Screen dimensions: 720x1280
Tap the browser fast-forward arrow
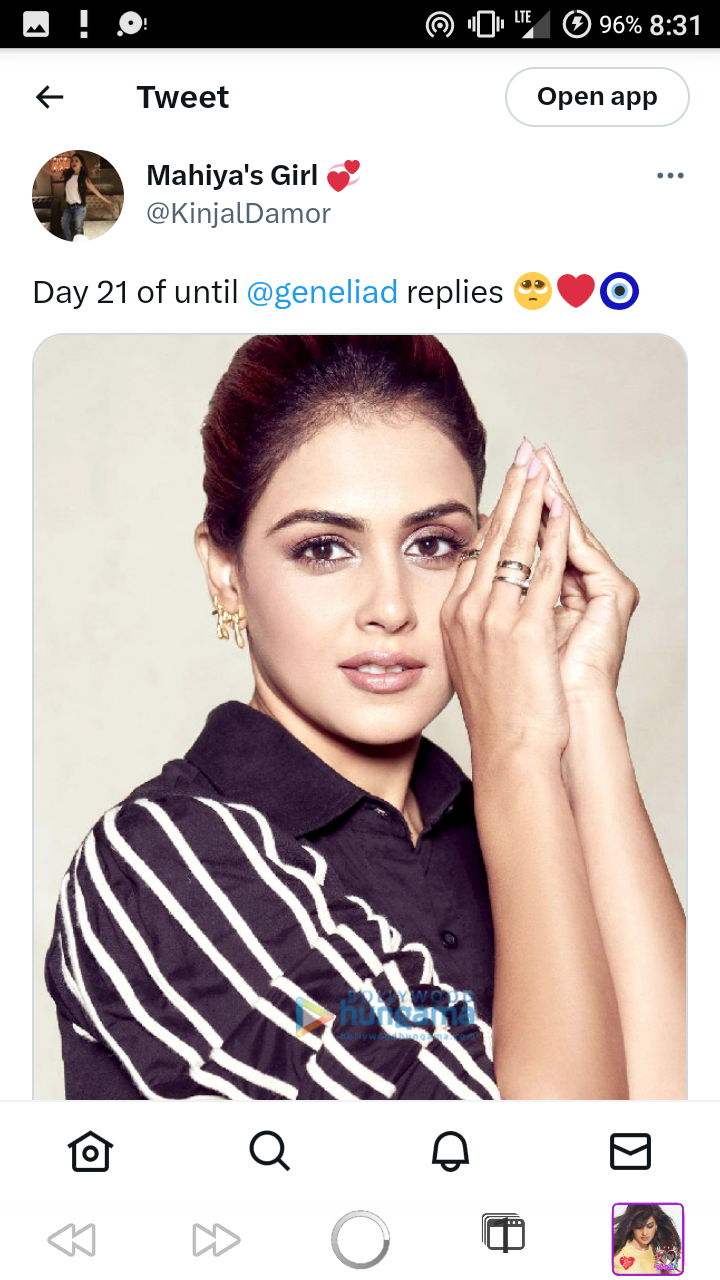216,1241
